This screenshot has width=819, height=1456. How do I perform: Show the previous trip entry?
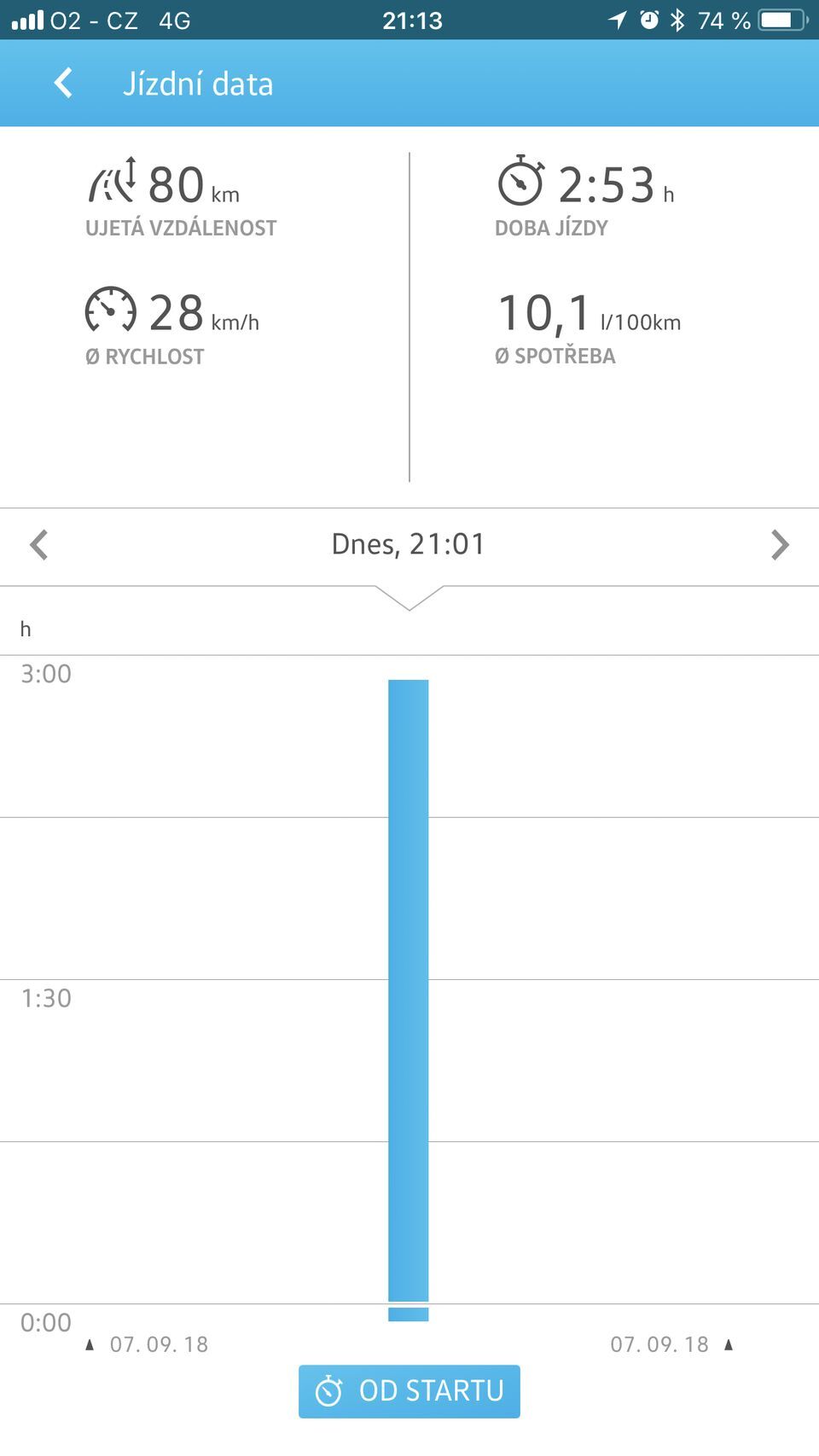coord(39,545)
